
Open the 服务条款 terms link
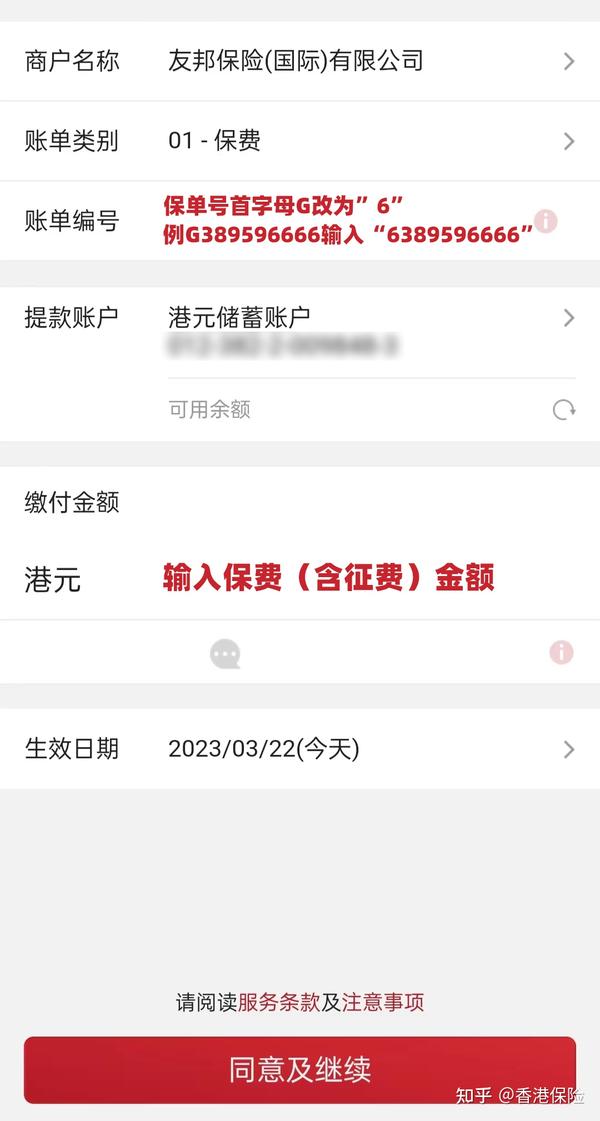pos(279,1002)
